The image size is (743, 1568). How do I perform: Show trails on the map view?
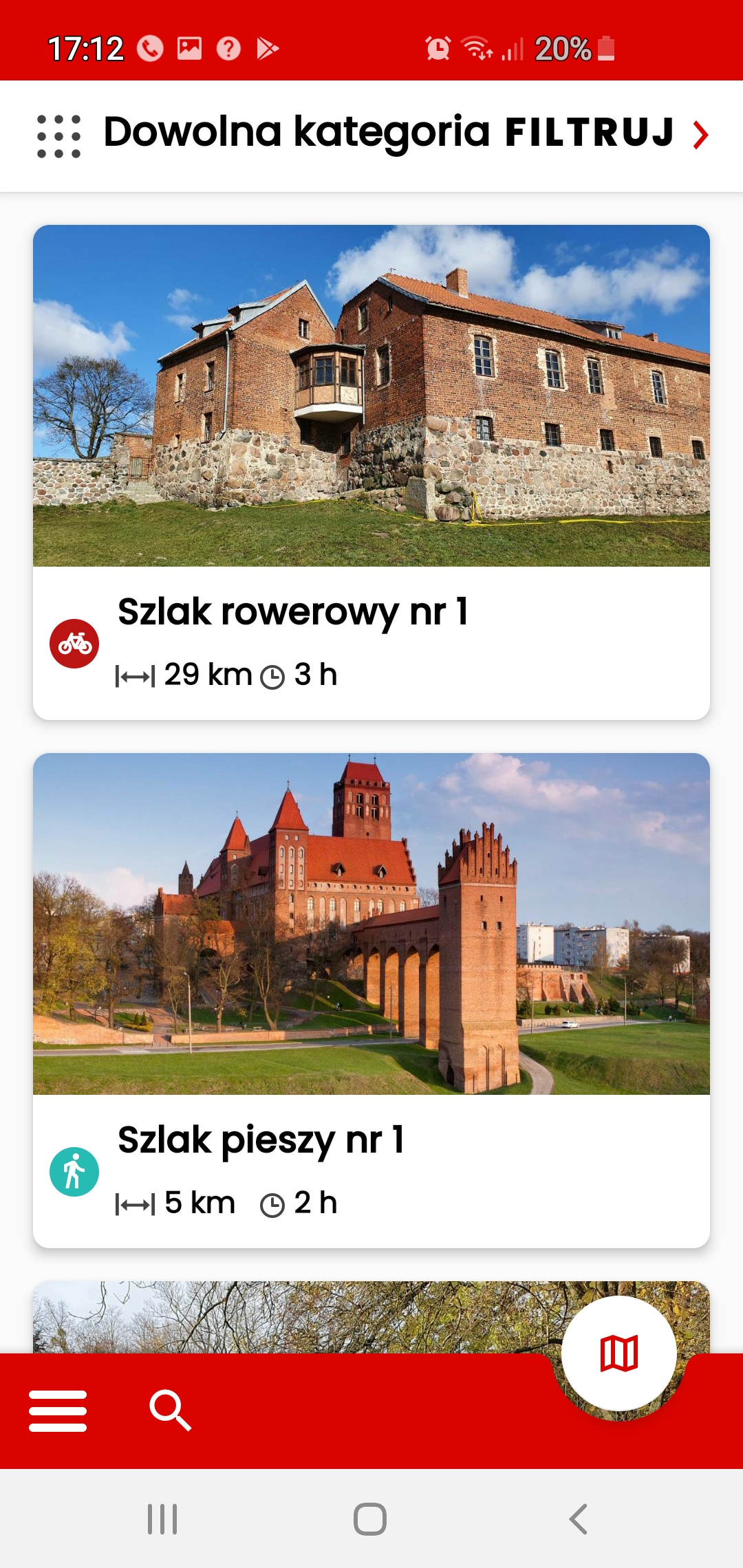[619, 1353]
